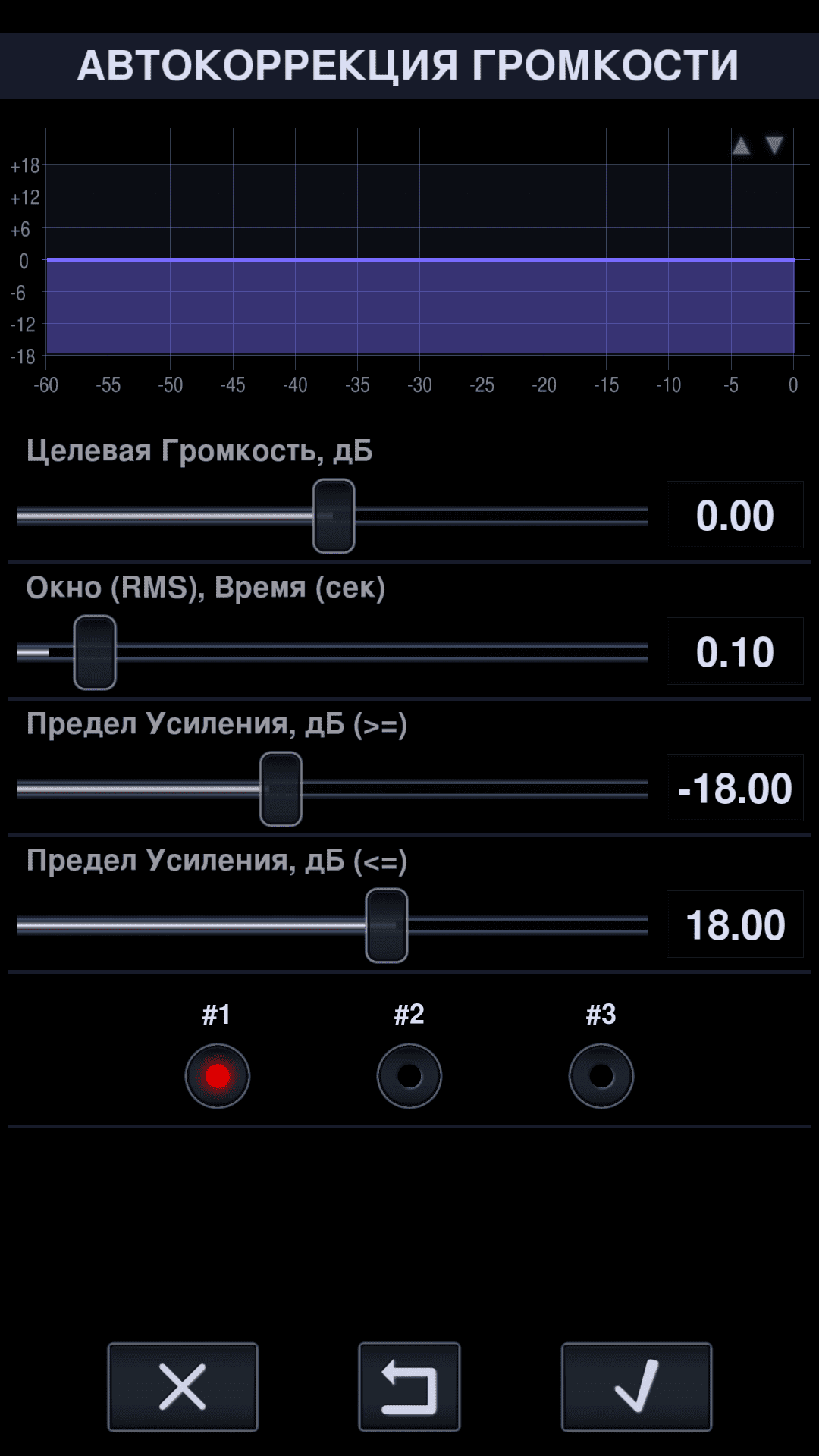
Task: Edit the RMS window value 0.10
Action: [734, 652]
